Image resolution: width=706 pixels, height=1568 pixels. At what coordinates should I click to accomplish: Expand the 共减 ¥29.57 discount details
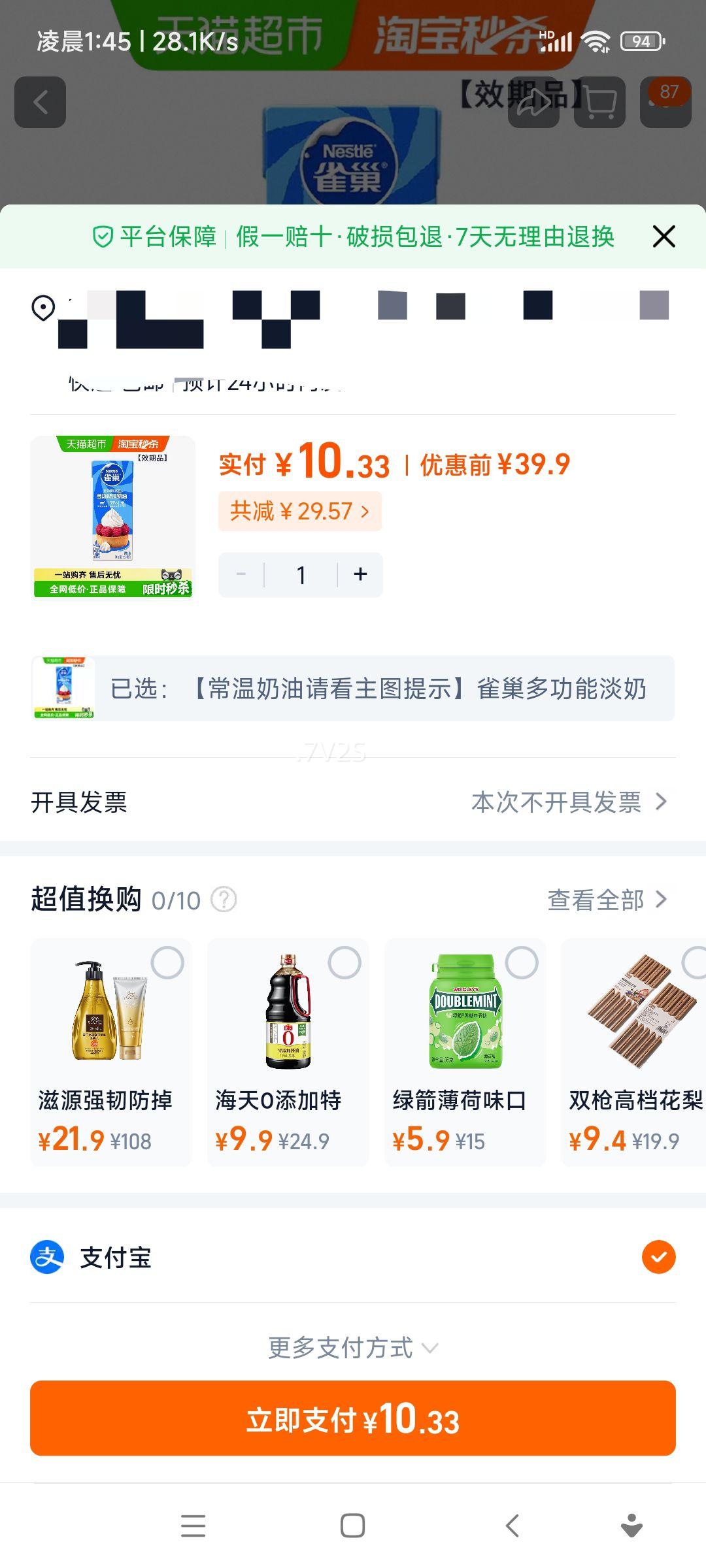tap(301, 512)
